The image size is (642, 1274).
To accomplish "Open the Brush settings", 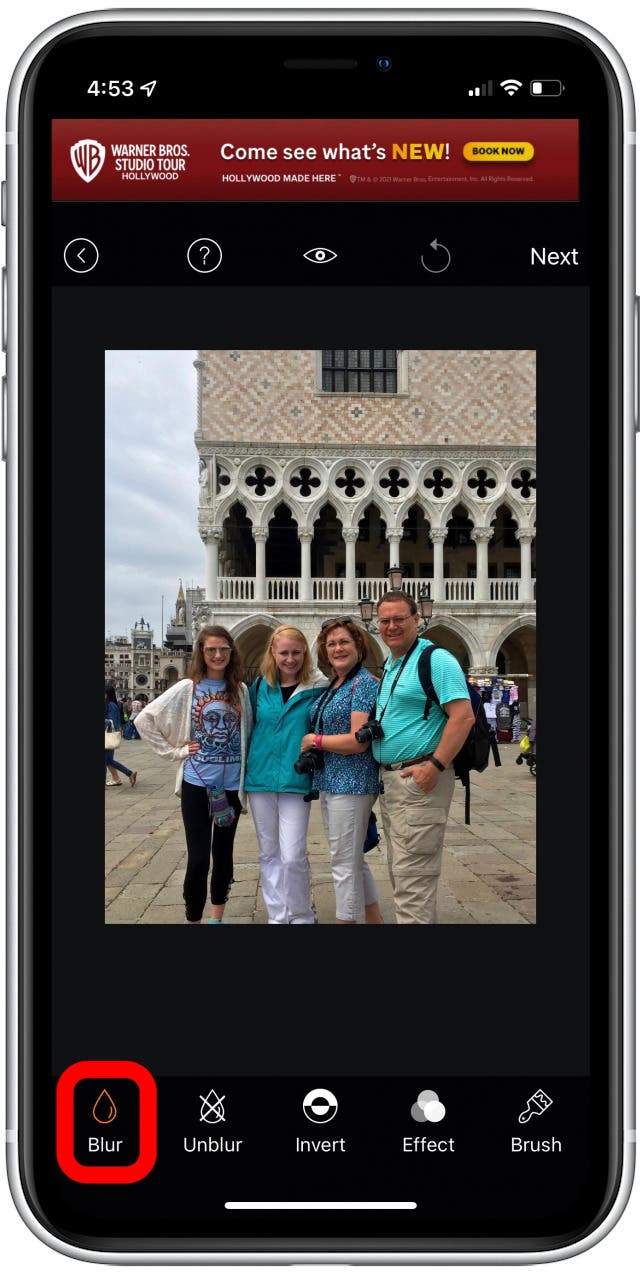I will click(536, 1122).
